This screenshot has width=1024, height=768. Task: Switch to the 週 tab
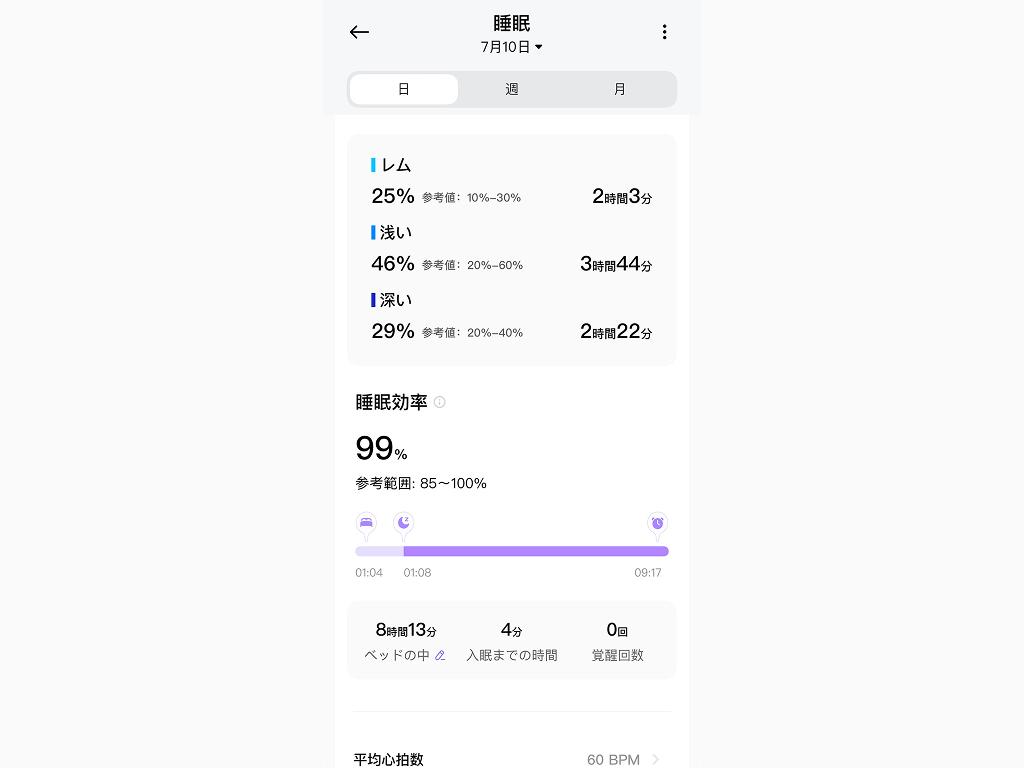[512, 89]
